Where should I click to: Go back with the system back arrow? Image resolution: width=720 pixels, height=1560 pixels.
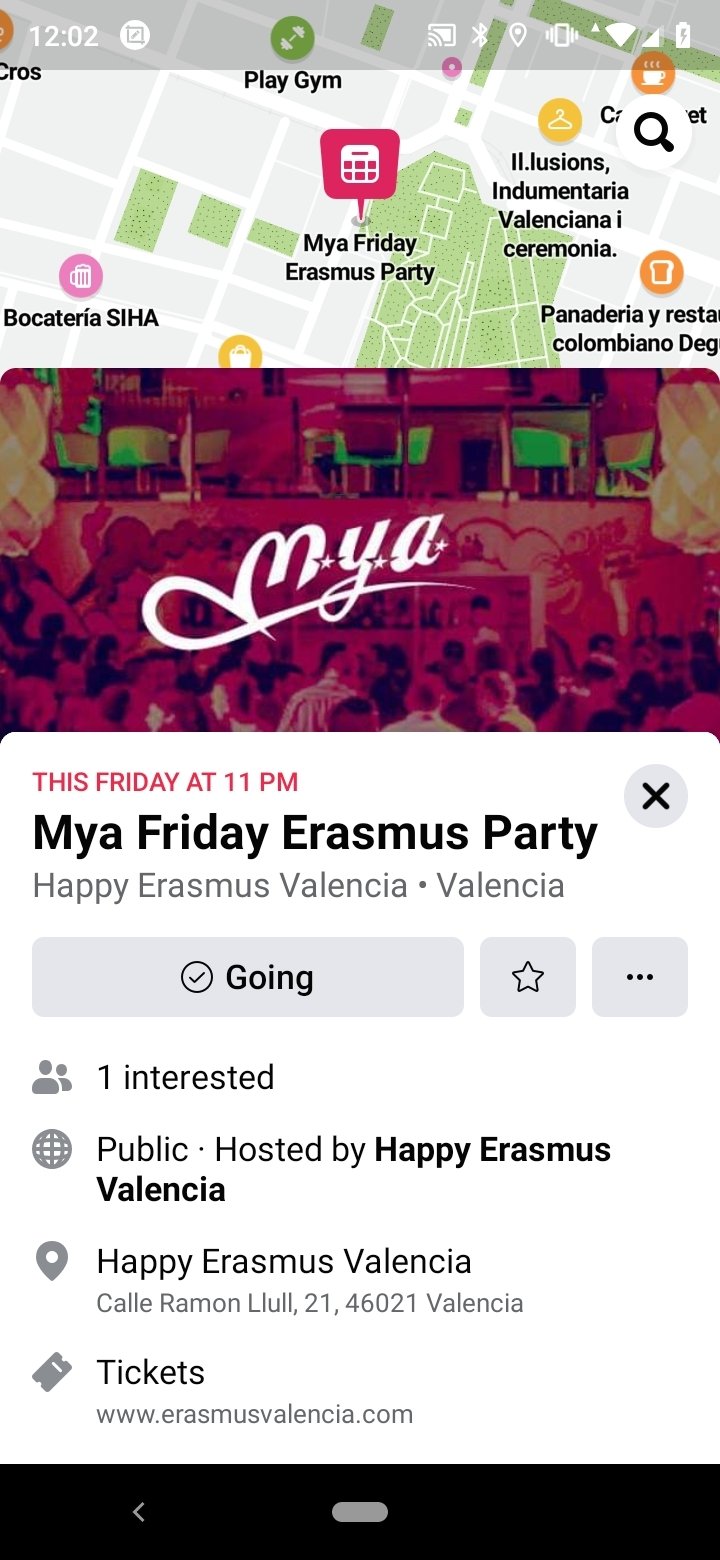tap(139, 1512)
